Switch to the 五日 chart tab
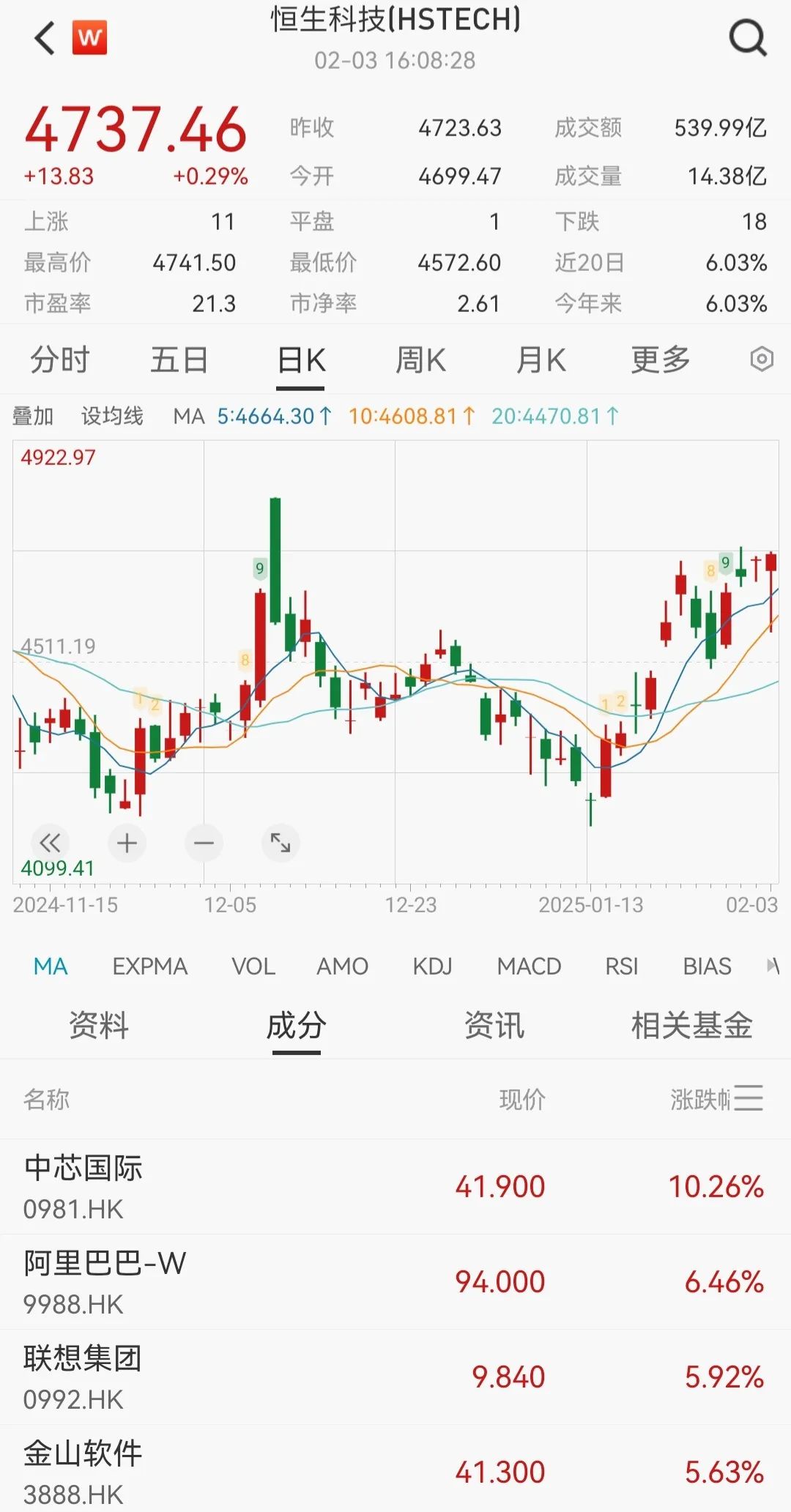The height and width of the screenshot is (1512, 791). pos(179,360)
